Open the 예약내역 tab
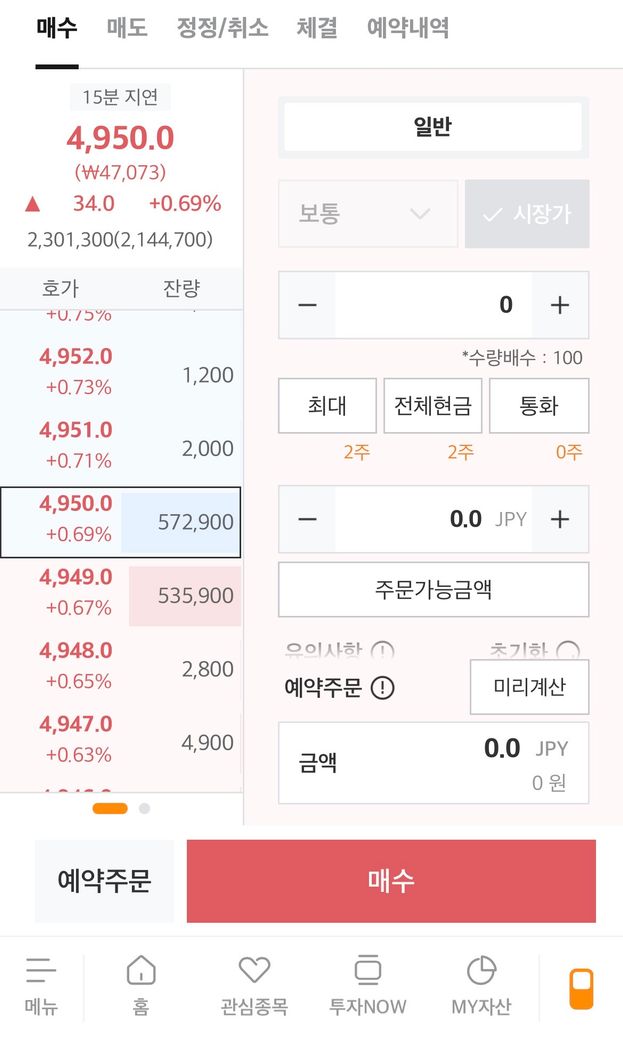This screenshot has width=623, height=1040. pos(408,28)
